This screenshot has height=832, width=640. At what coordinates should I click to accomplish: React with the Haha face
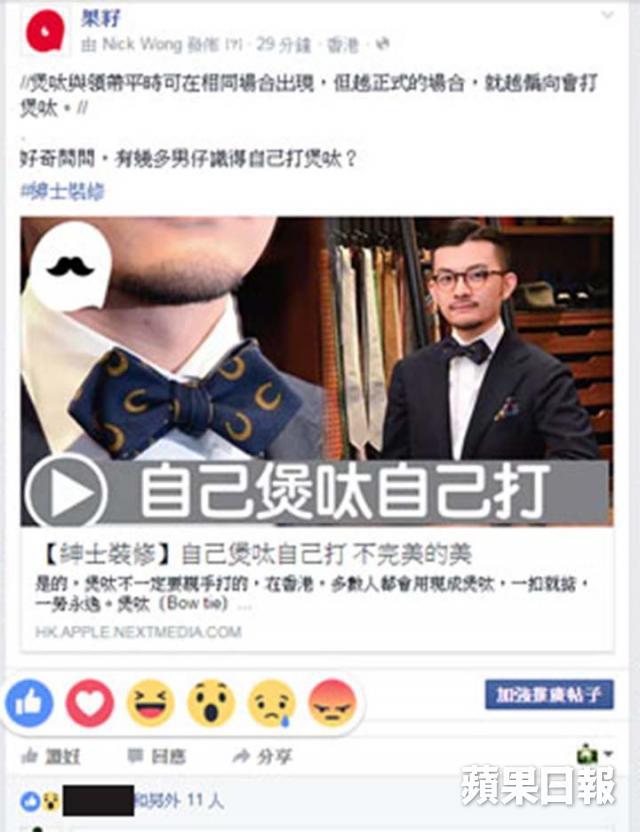coord(150,704)
